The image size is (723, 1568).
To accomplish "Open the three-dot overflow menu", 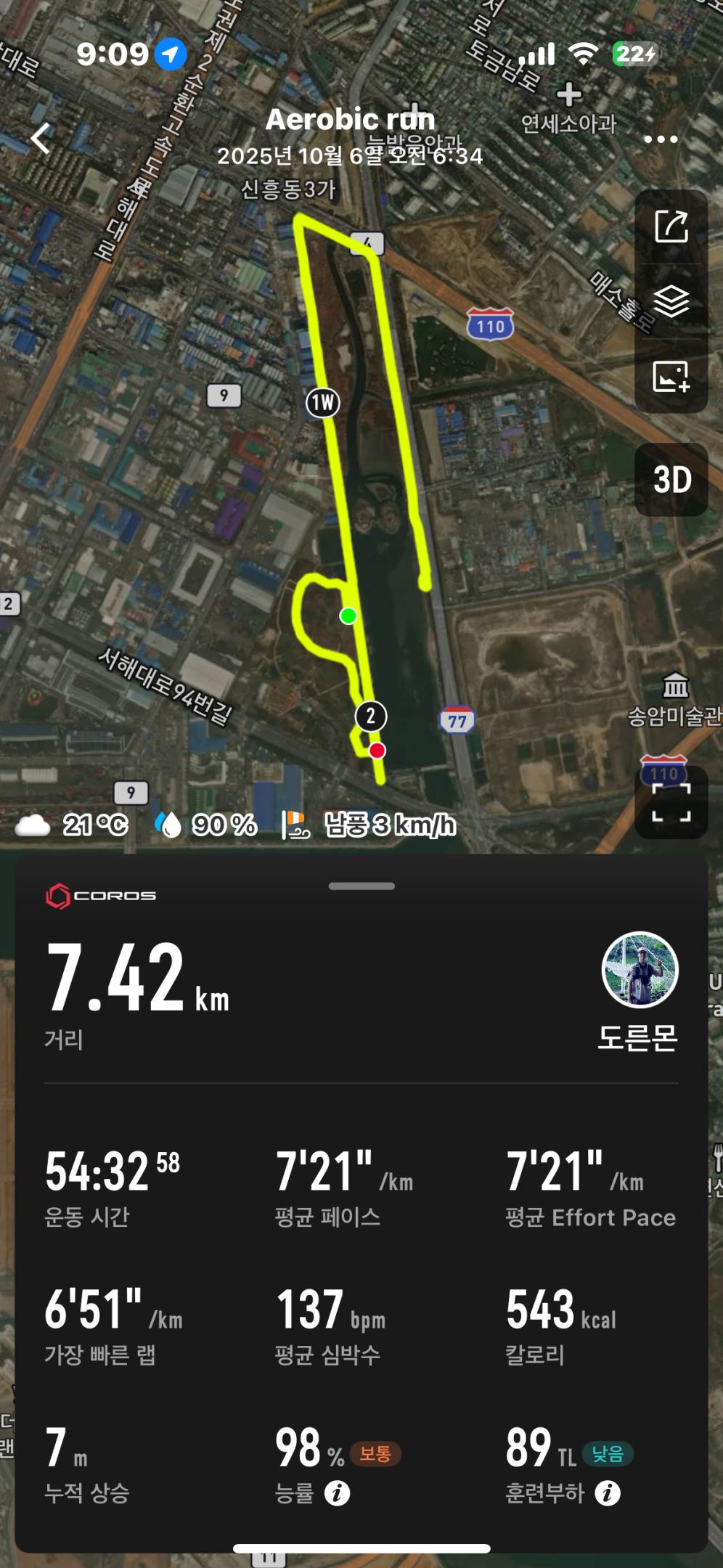I will point(661,139).
